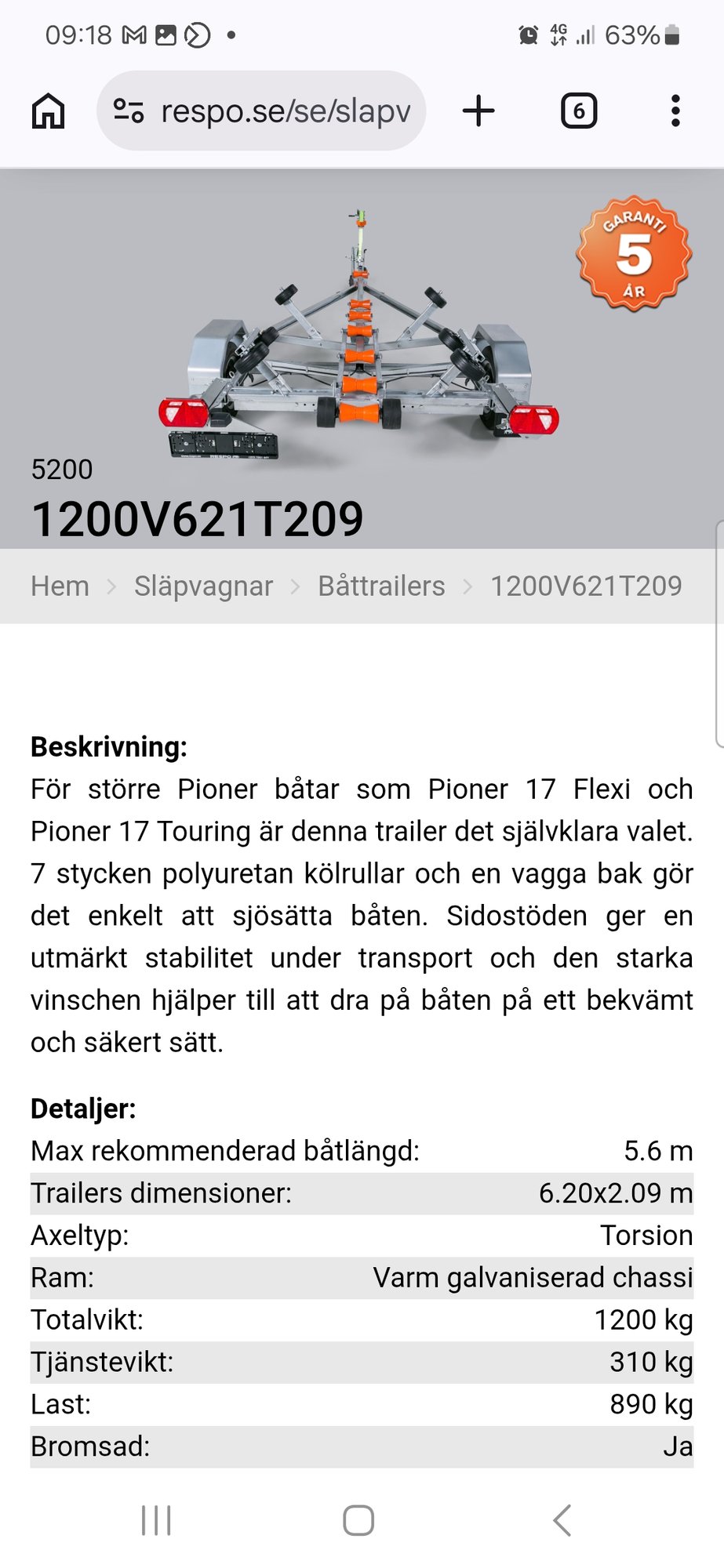Open a new browser tab
The height and width of the screenshot is (1568, 724).
click(x=478, y=111)
